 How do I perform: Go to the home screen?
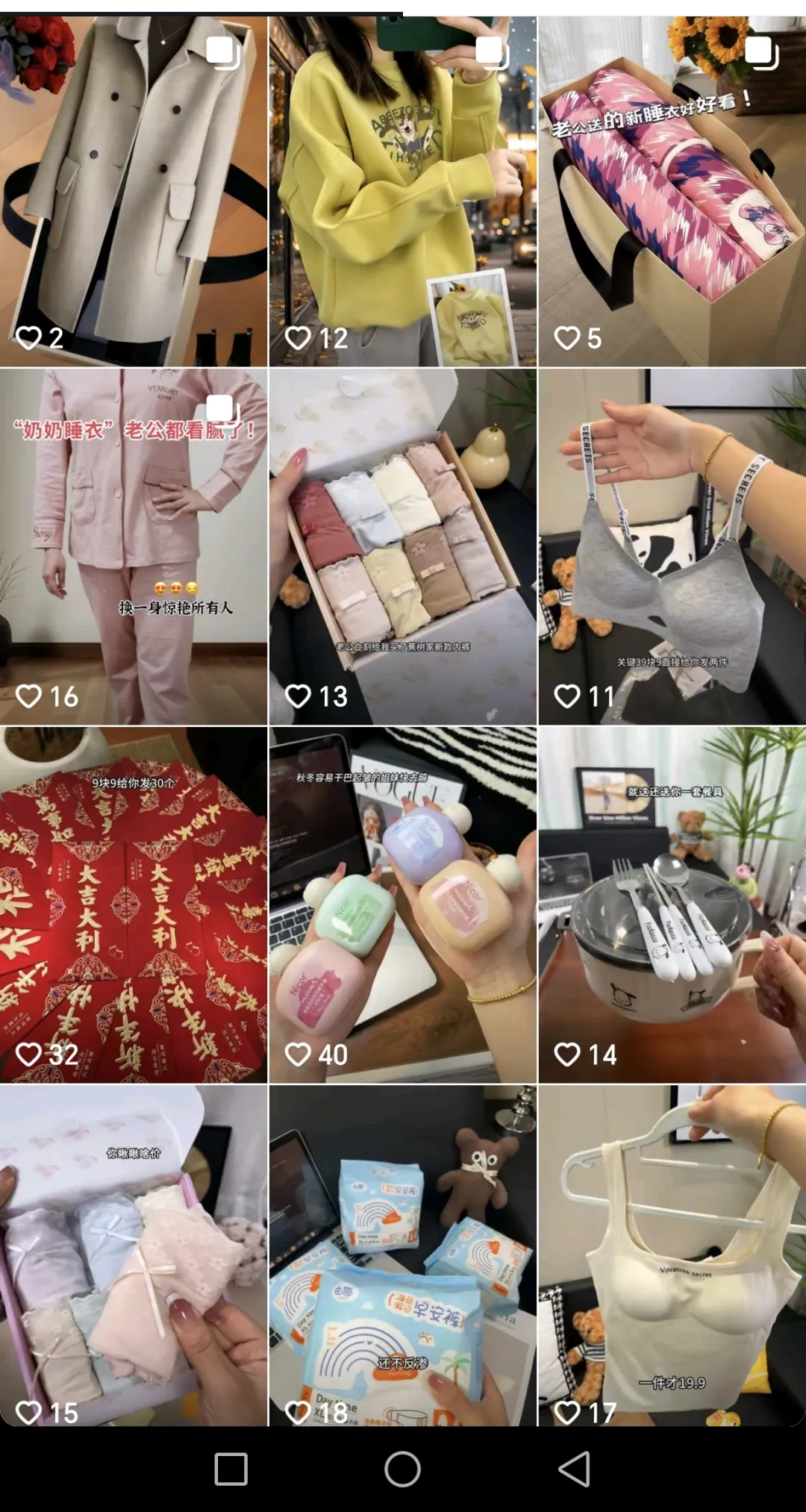coord(402,1469)
